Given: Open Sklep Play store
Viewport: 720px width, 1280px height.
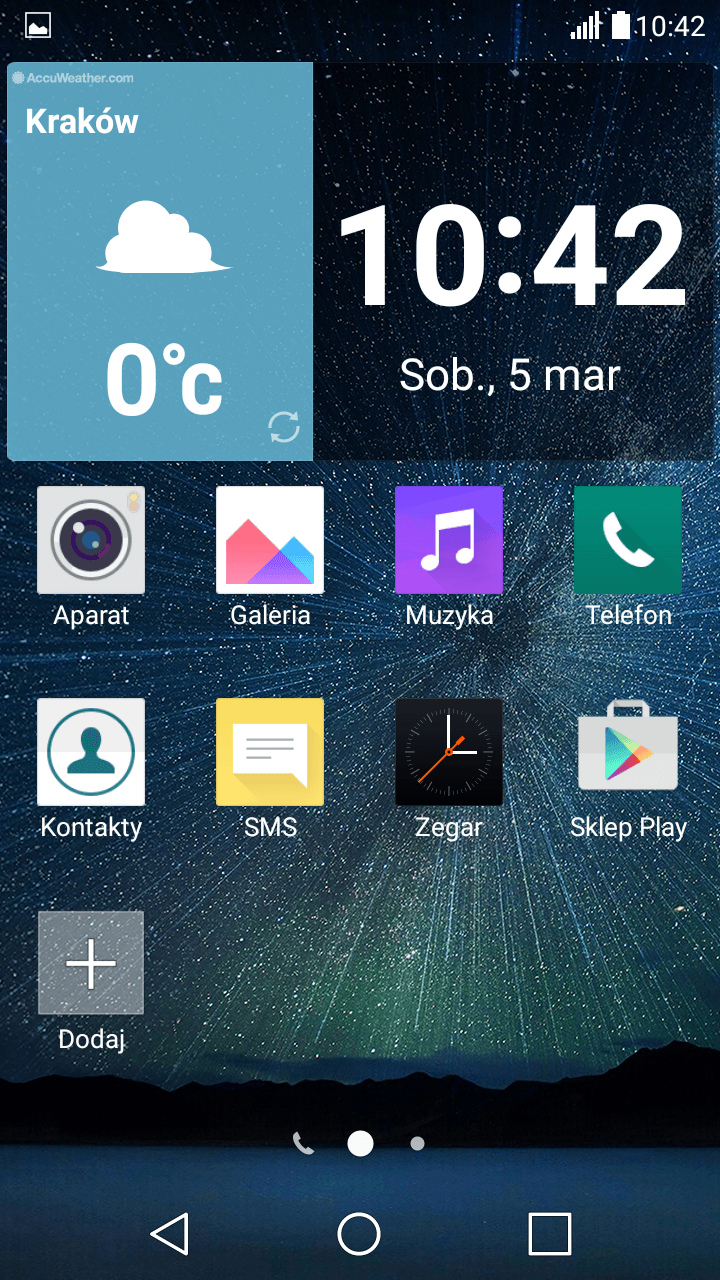Looking at the screenshot, I should click(x=628, y=752).
